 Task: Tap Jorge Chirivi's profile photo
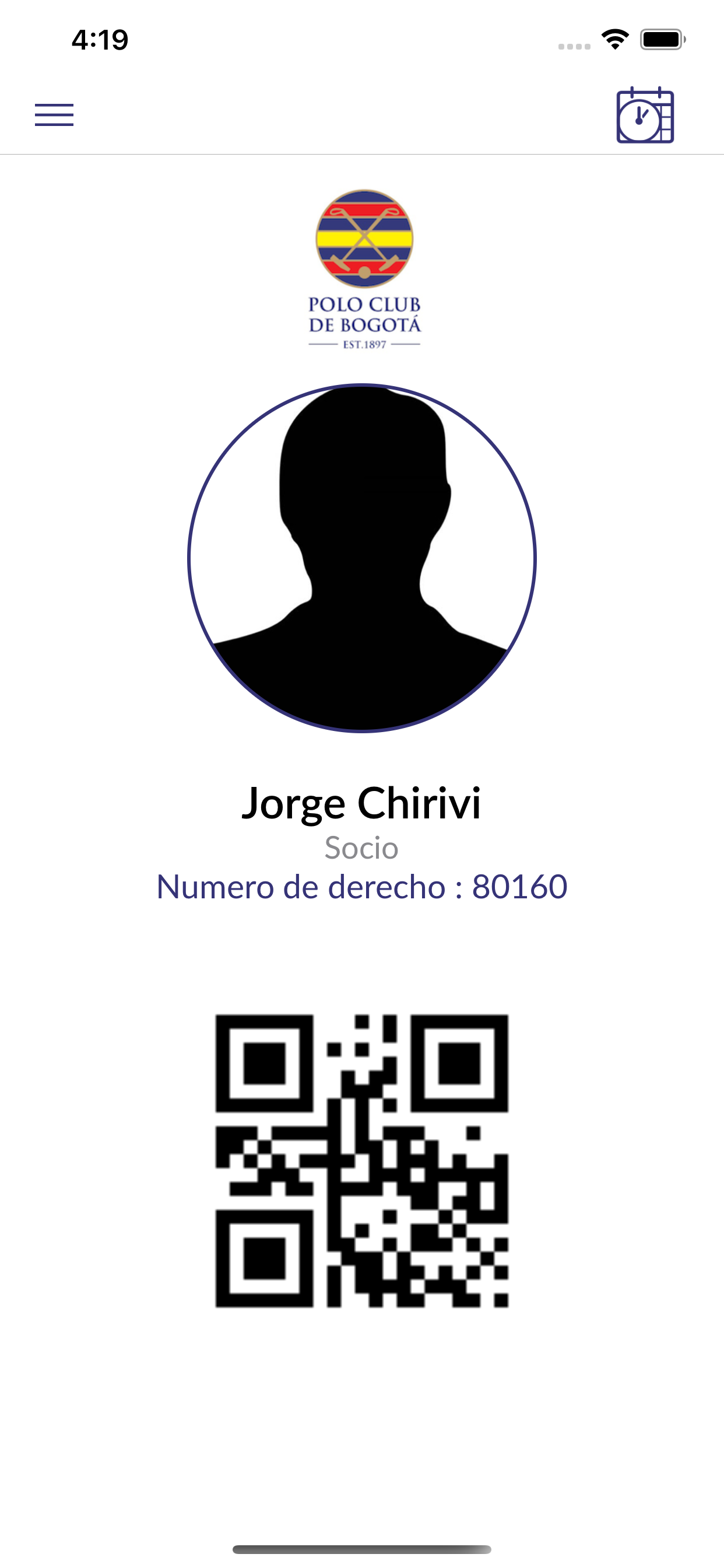click(x=362, y=558)
